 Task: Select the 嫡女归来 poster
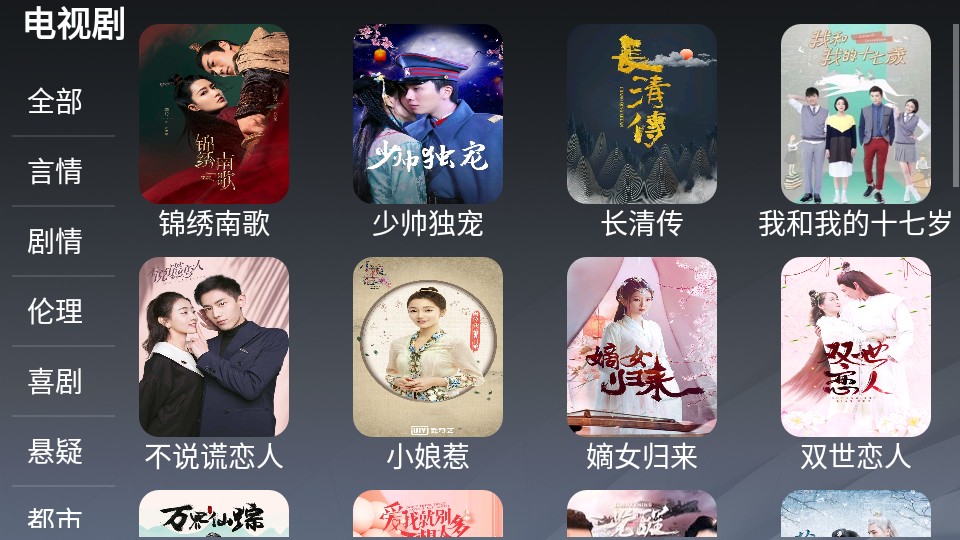coord(642,347)
